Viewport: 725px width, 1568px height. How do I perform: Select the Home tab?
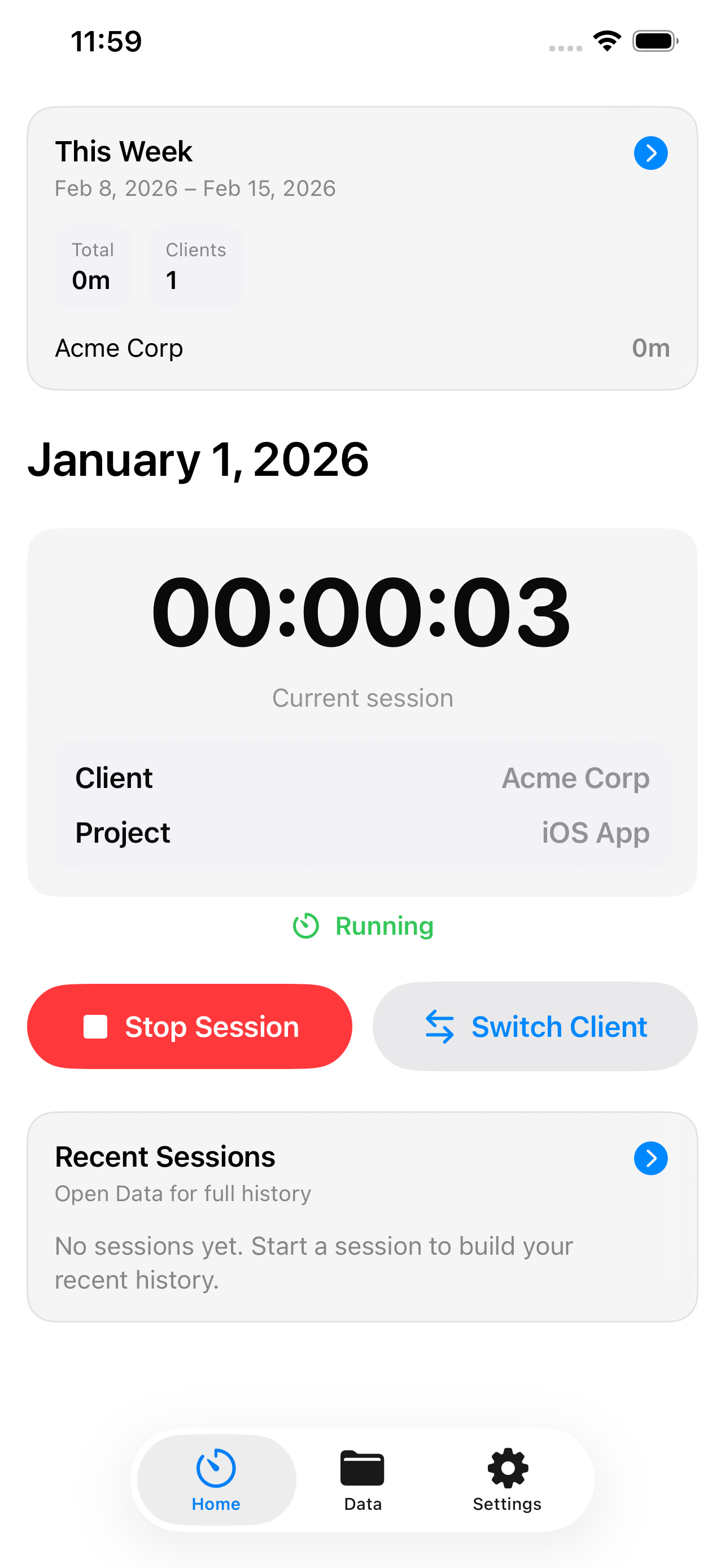216,1479
